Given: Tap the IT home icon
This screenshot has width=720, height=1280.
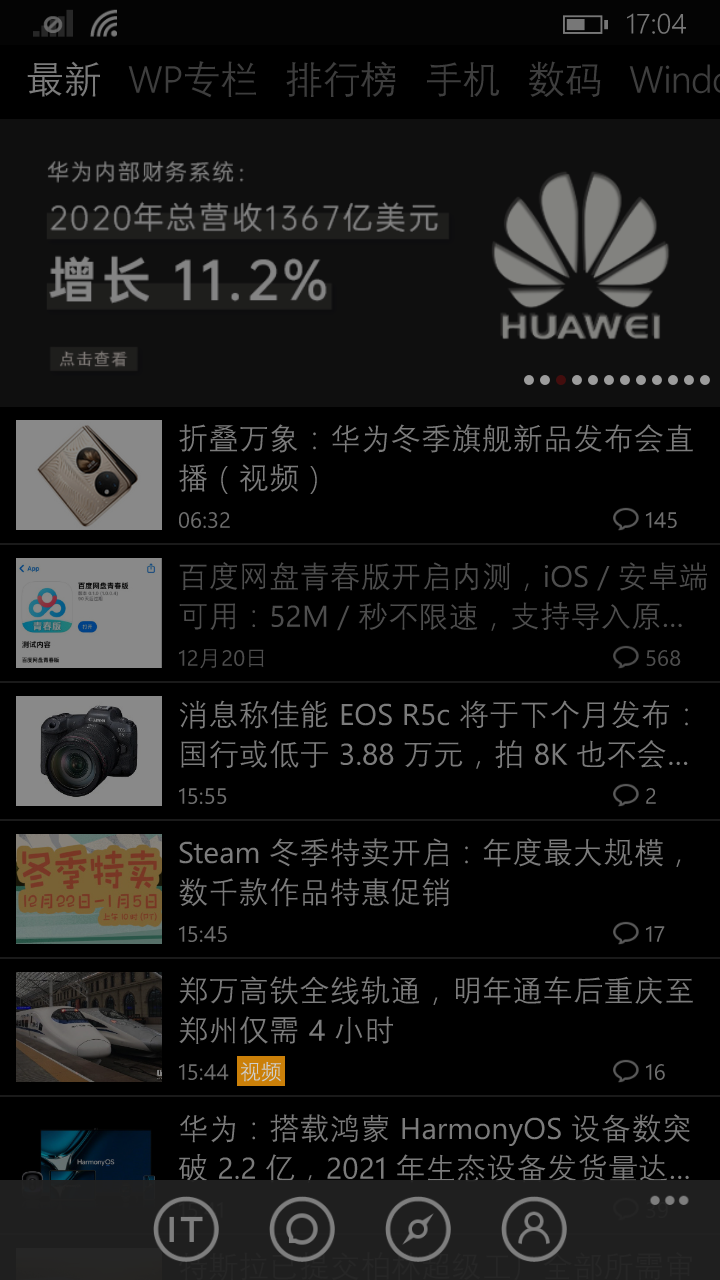Looking at the screenshot, I should (186, 1229).
